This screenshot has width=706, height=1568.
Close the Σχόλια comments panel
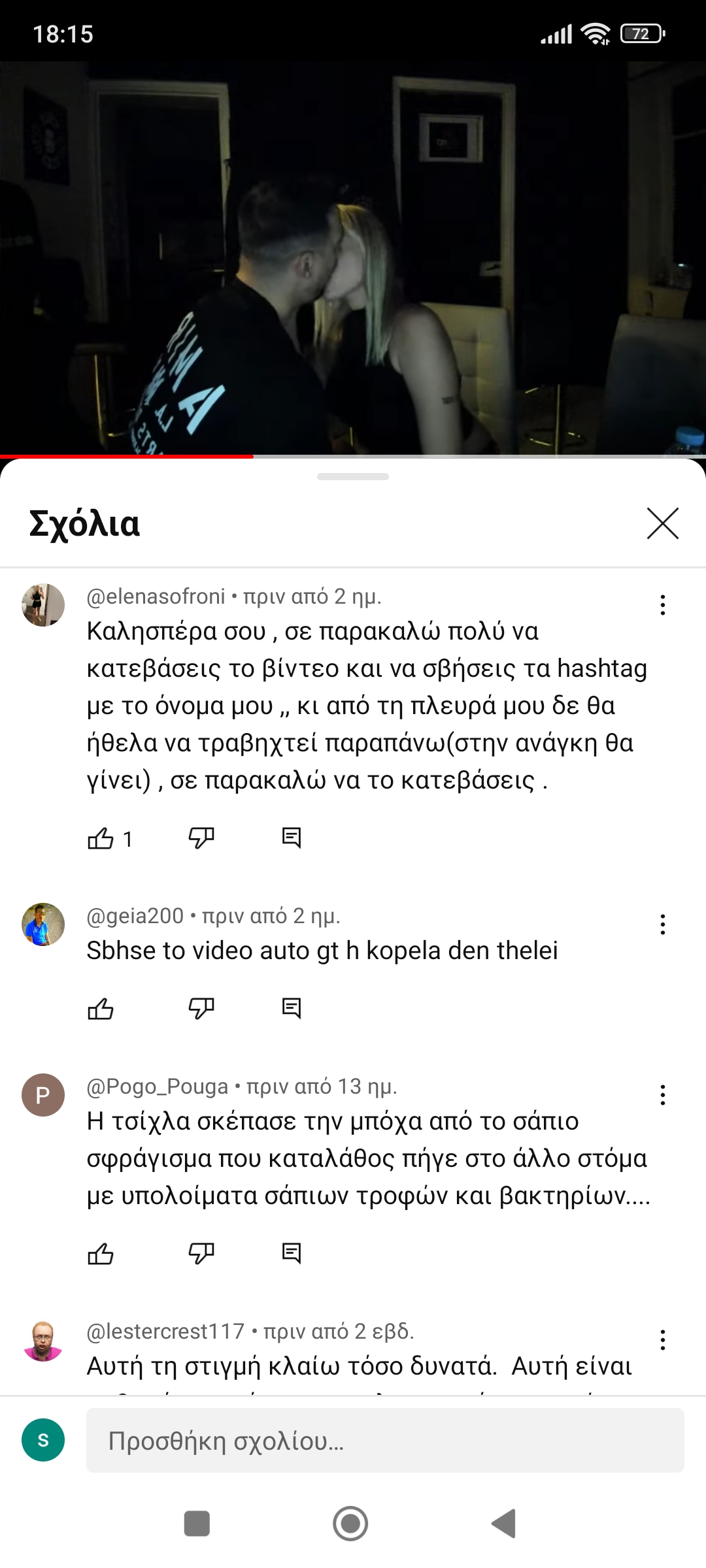tap(662, 523)
